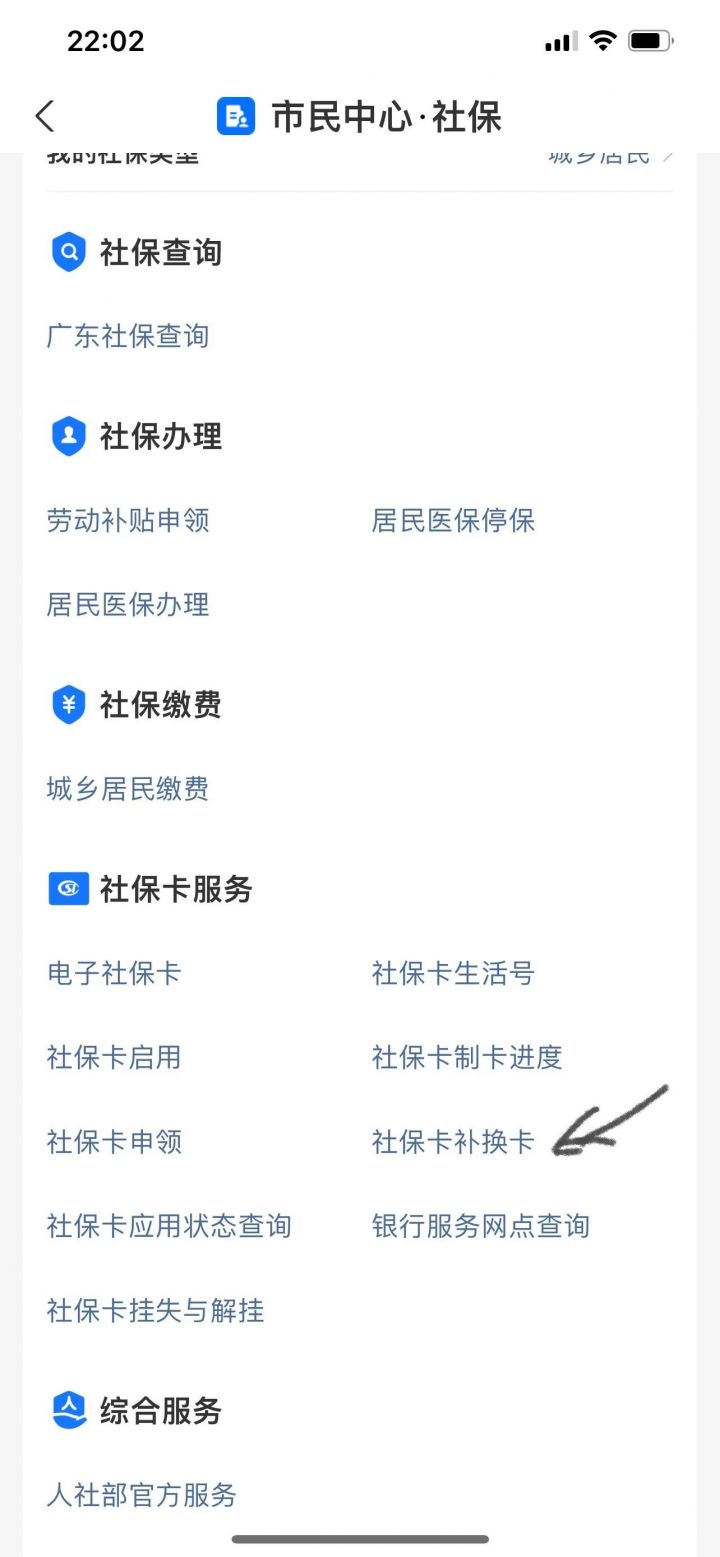
Task: Open 广东社保查询
Action: point(128,336)
